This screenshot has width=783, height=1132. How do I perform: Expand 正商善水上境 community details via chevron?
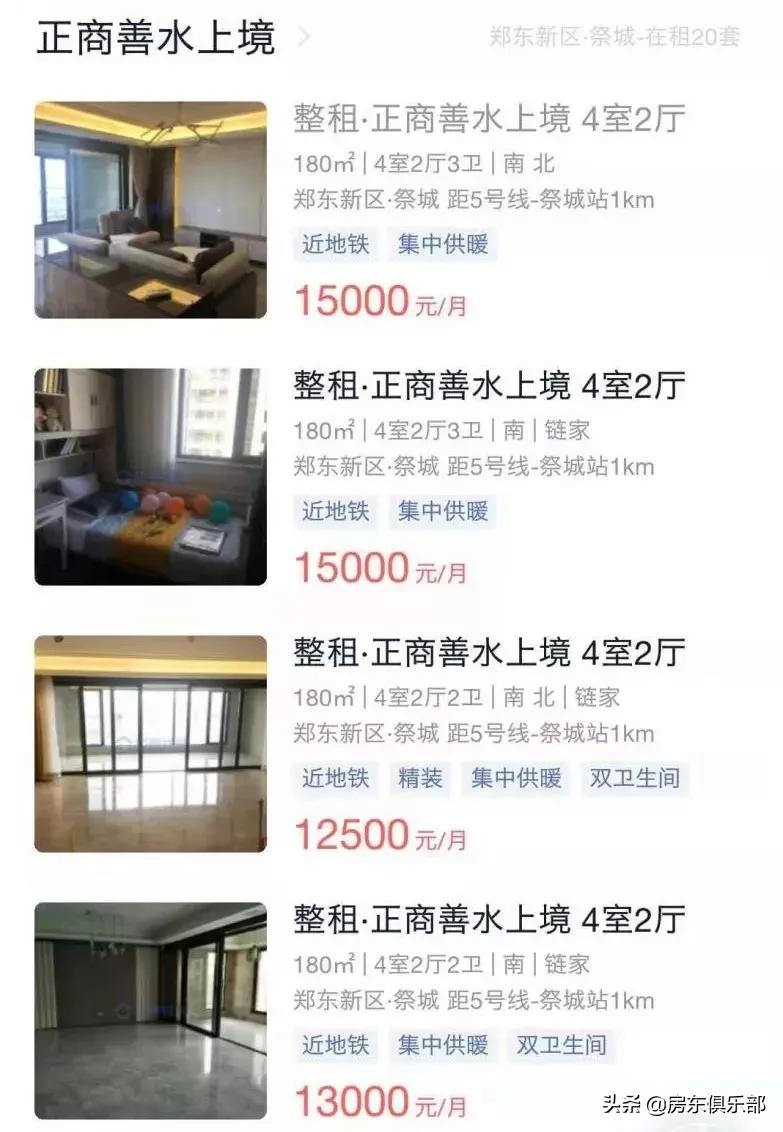(x=301, y=35)
